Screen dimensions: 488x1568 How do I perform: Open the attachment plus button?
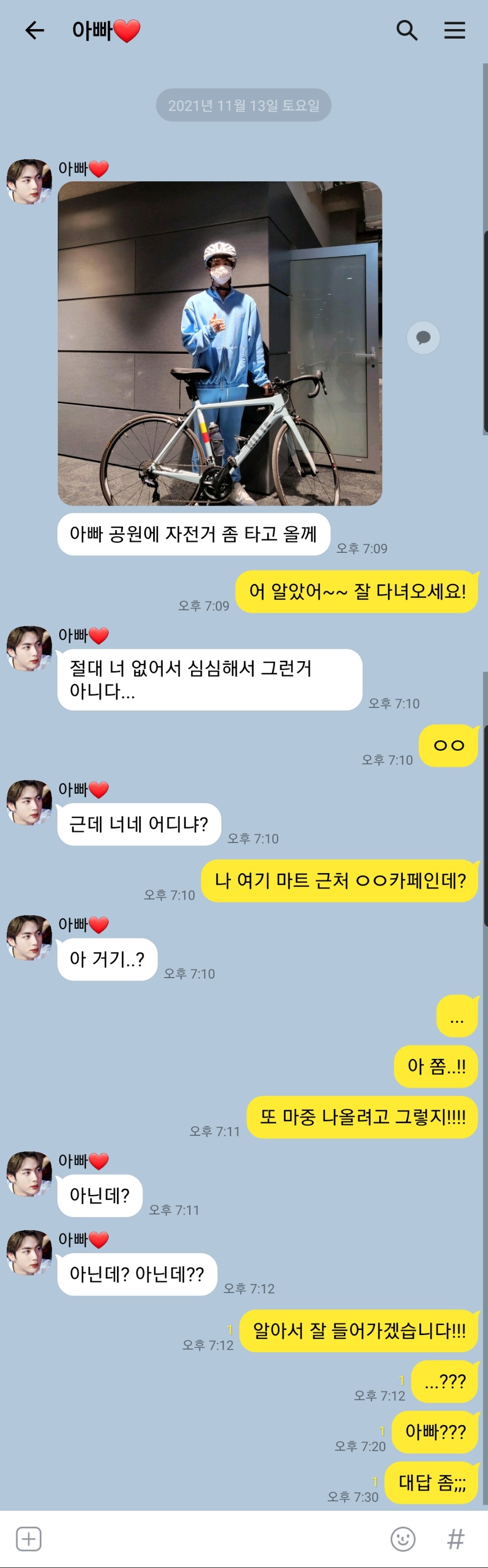tap(29, 1538)
